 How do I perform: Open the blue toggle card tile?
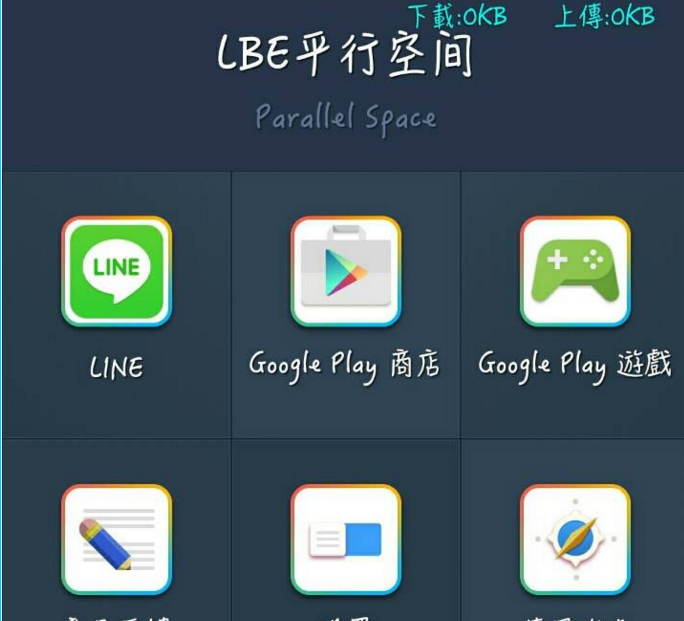[345, 540]
